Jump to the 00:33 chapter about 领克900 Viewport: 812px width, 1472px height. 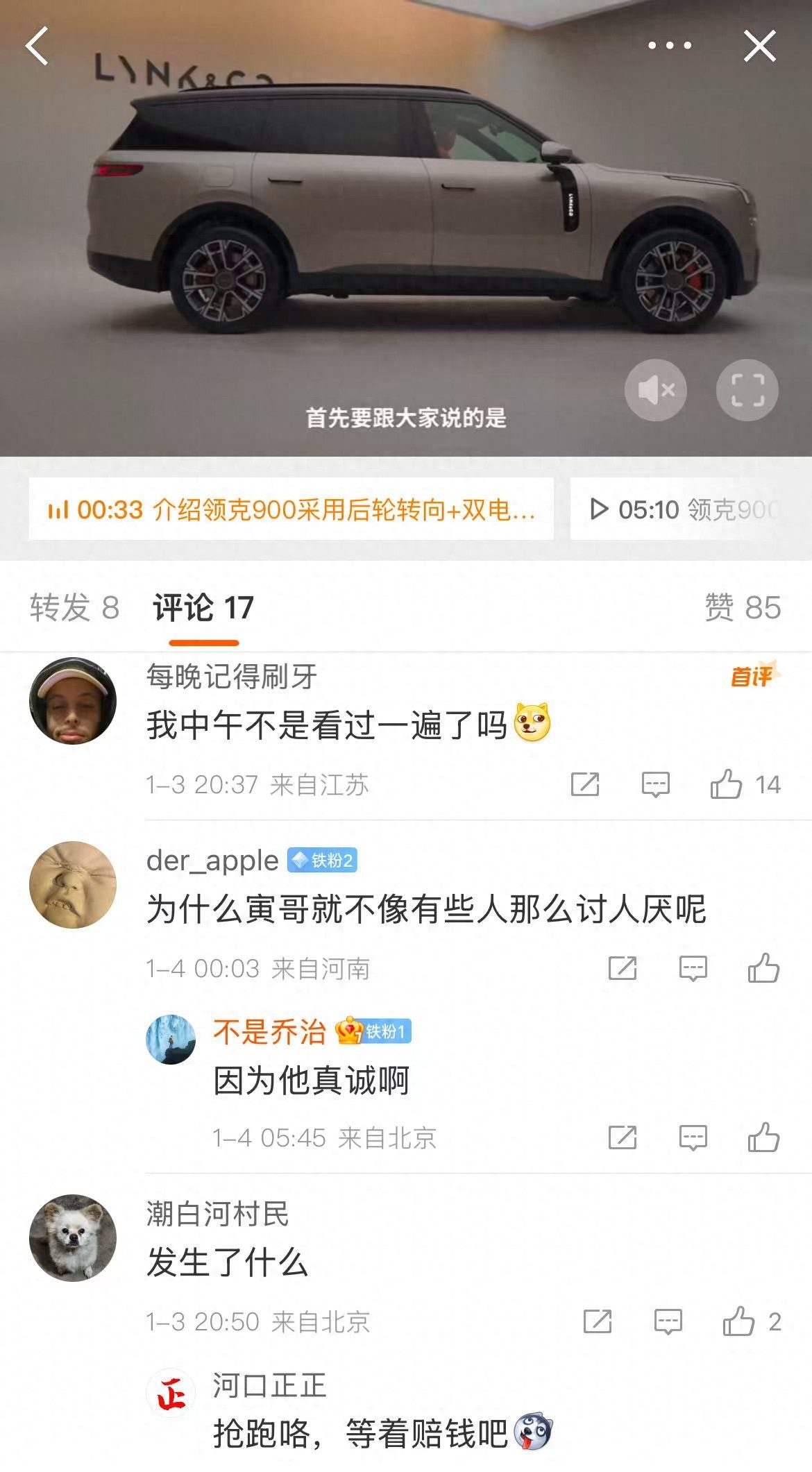coord(291,509)
